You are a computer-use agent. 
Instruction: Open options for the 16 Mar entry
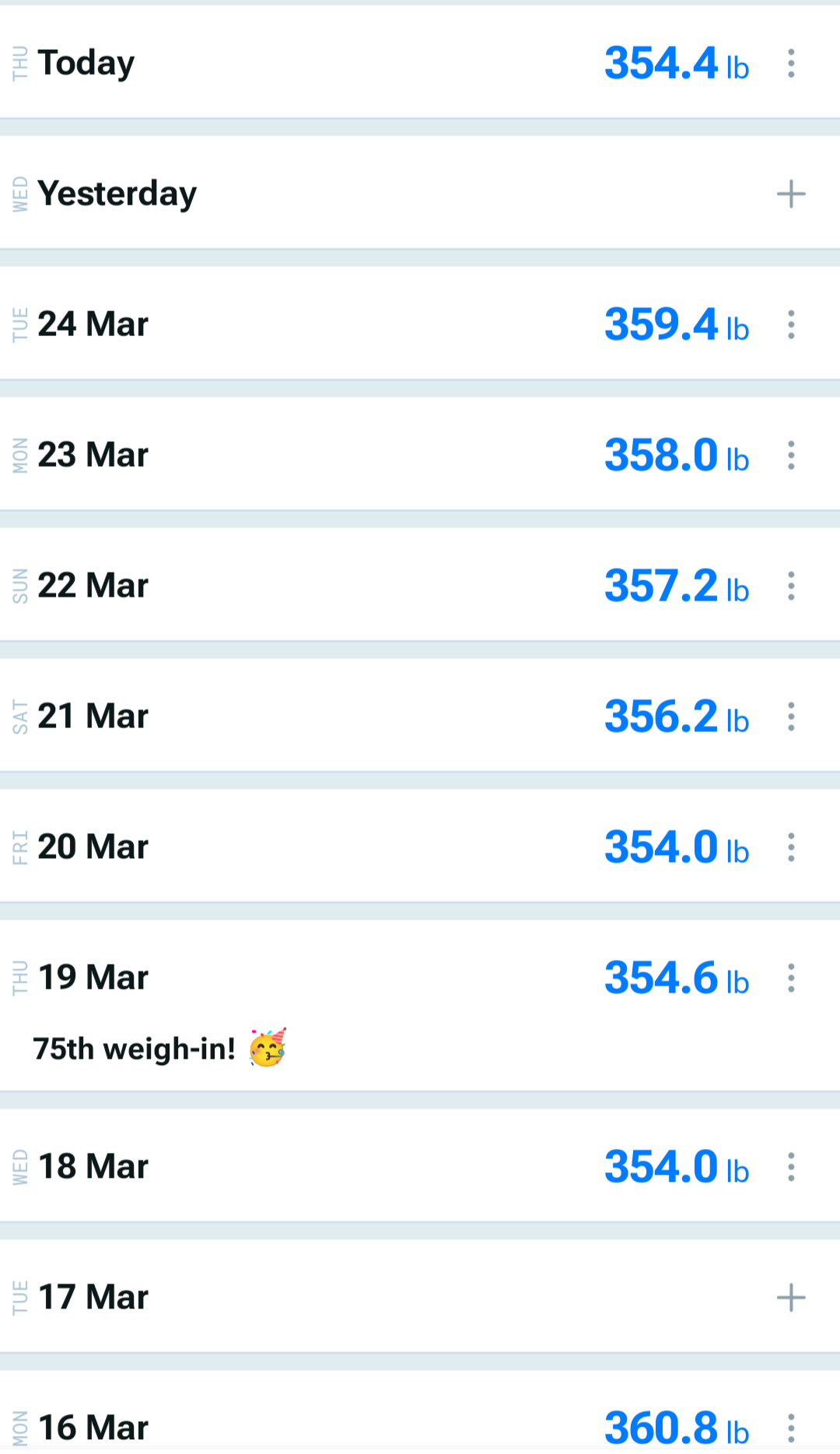pos(791,1428)
